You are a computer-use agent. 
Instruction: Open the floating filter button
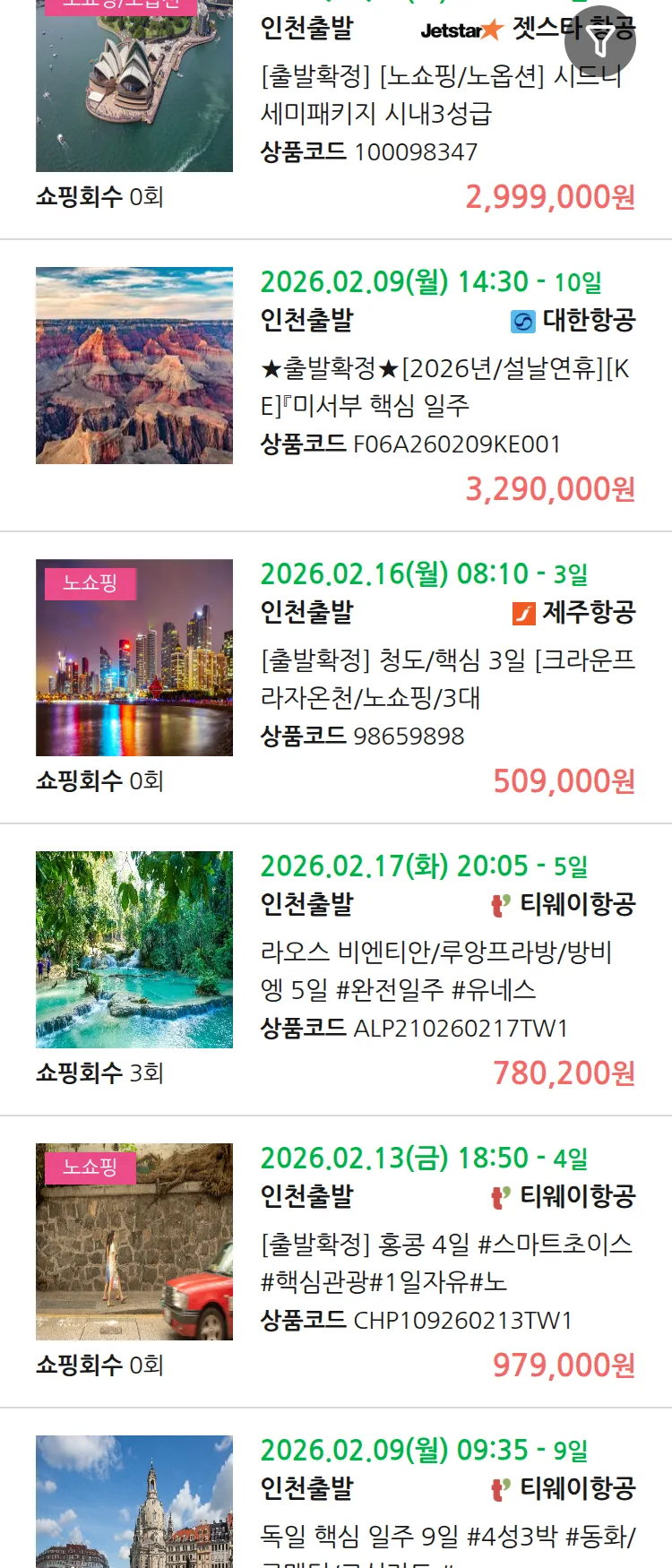[x=600, y=41]
